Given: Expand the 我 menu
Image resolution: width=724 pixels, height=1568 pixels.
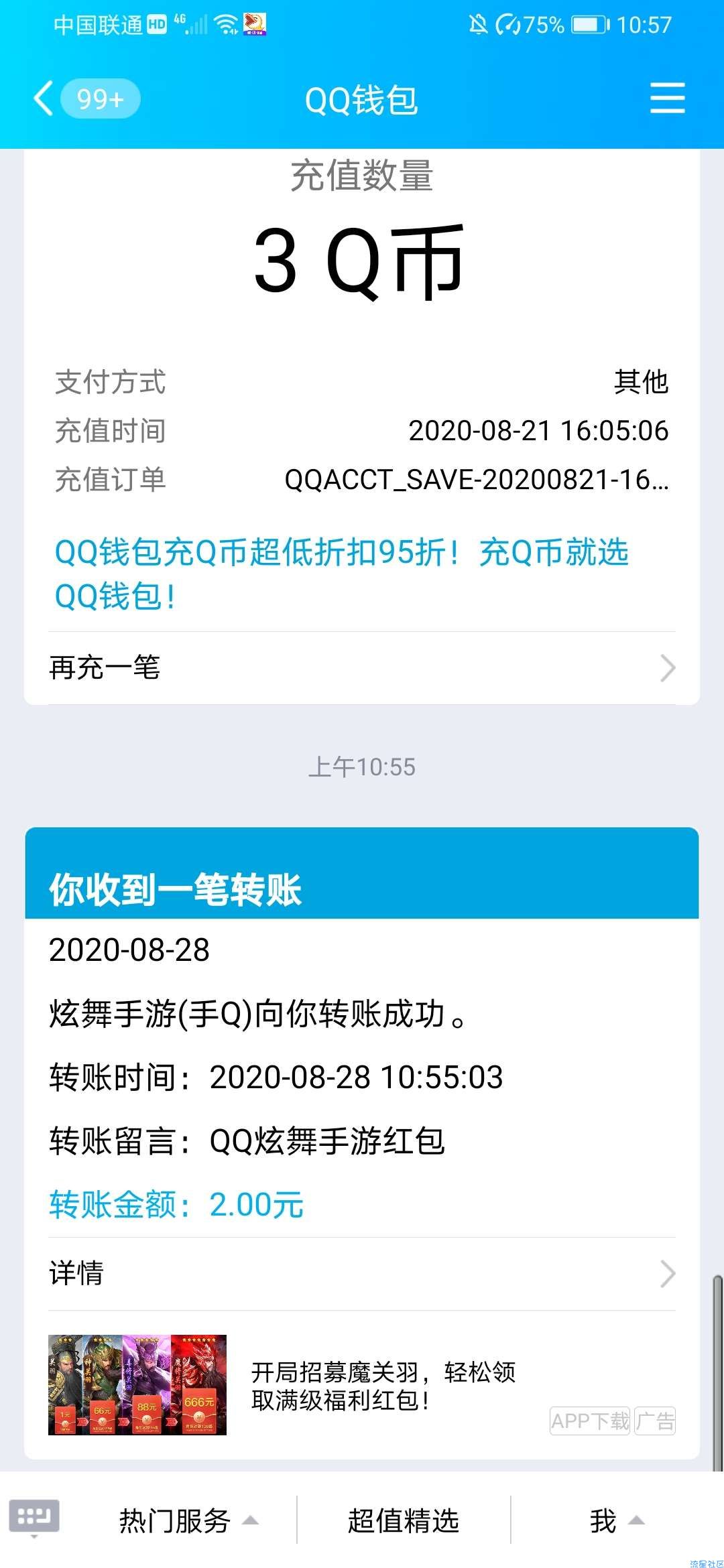Looking at the screenshot, I should pyautogui.click(x=615, y=1520).
